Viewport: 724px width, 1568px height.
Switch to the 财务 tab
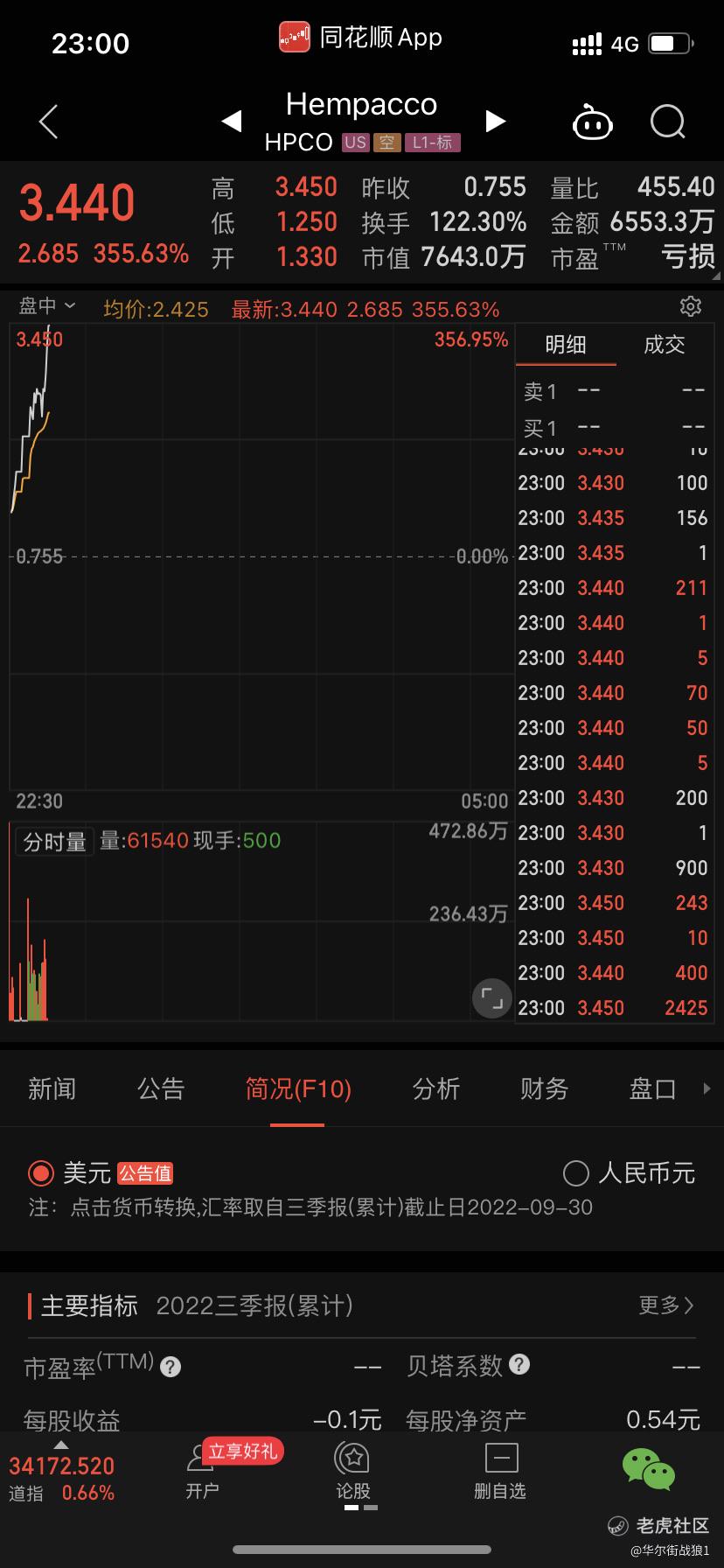(x=544, y=1088)
